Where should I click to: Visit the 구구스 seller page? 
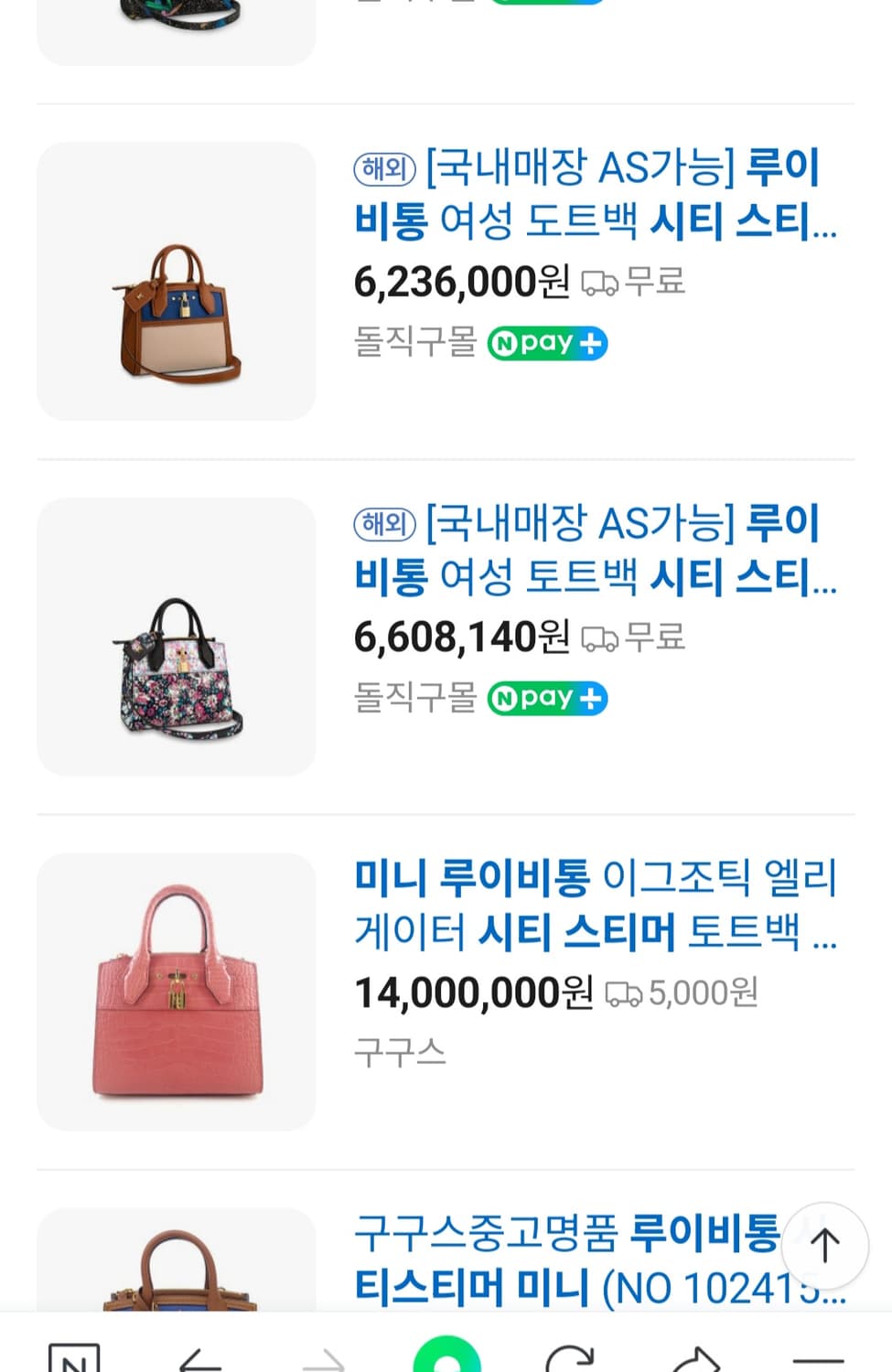[x=400, y=1052]
